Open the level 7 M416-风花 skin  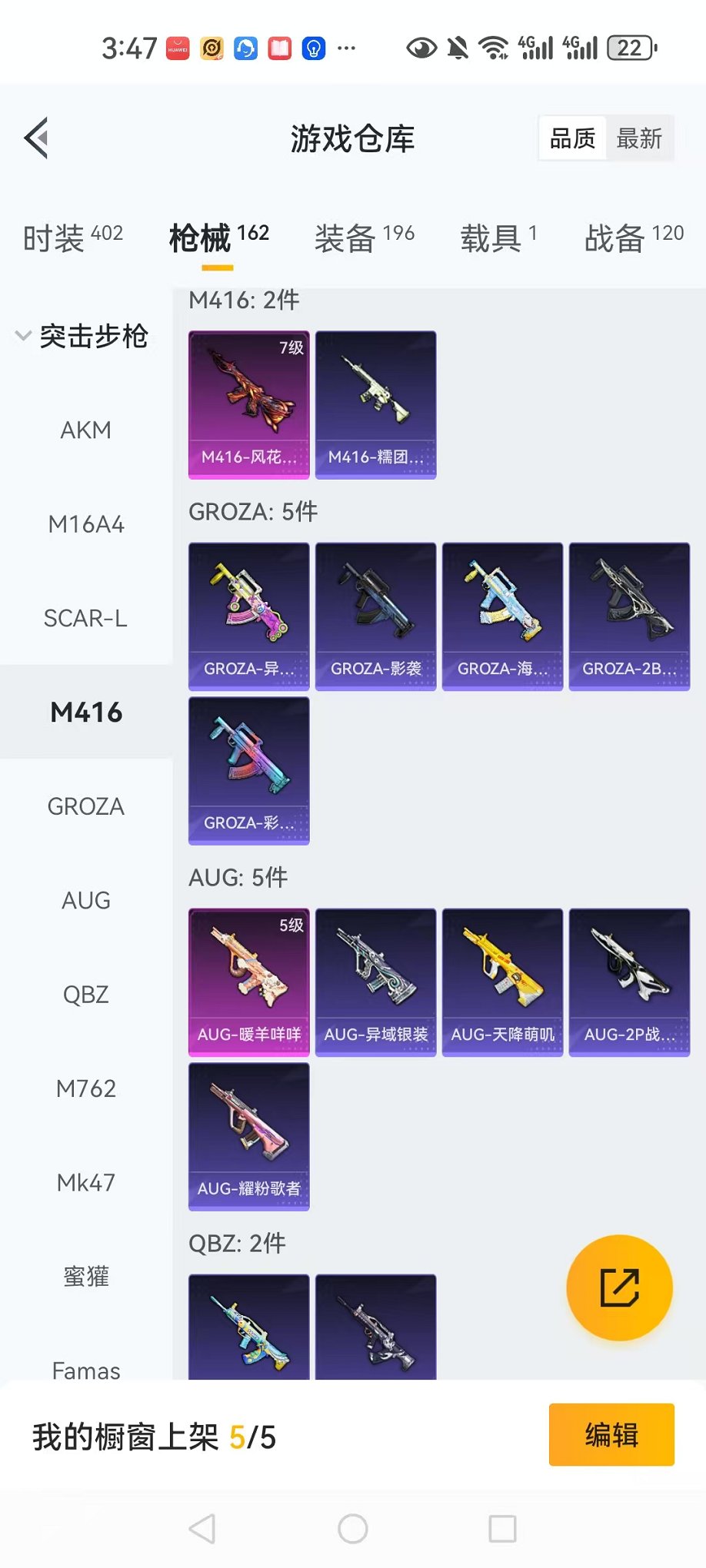[249, 404]
